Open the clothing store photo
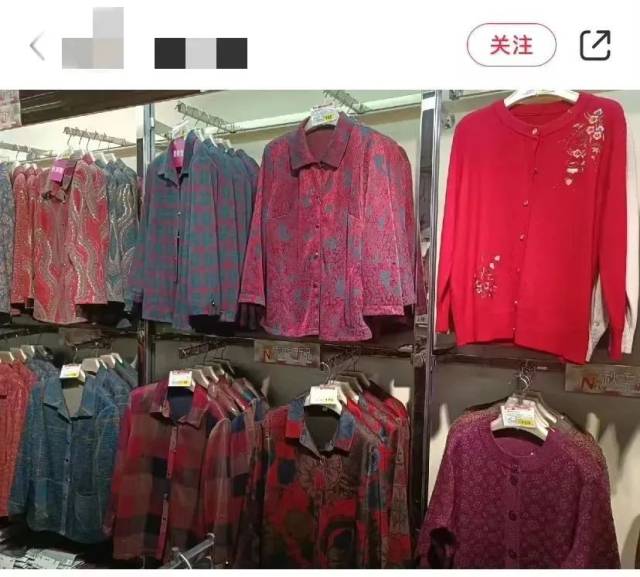Screen dimensions: 640x577 [x=320, y=330]
